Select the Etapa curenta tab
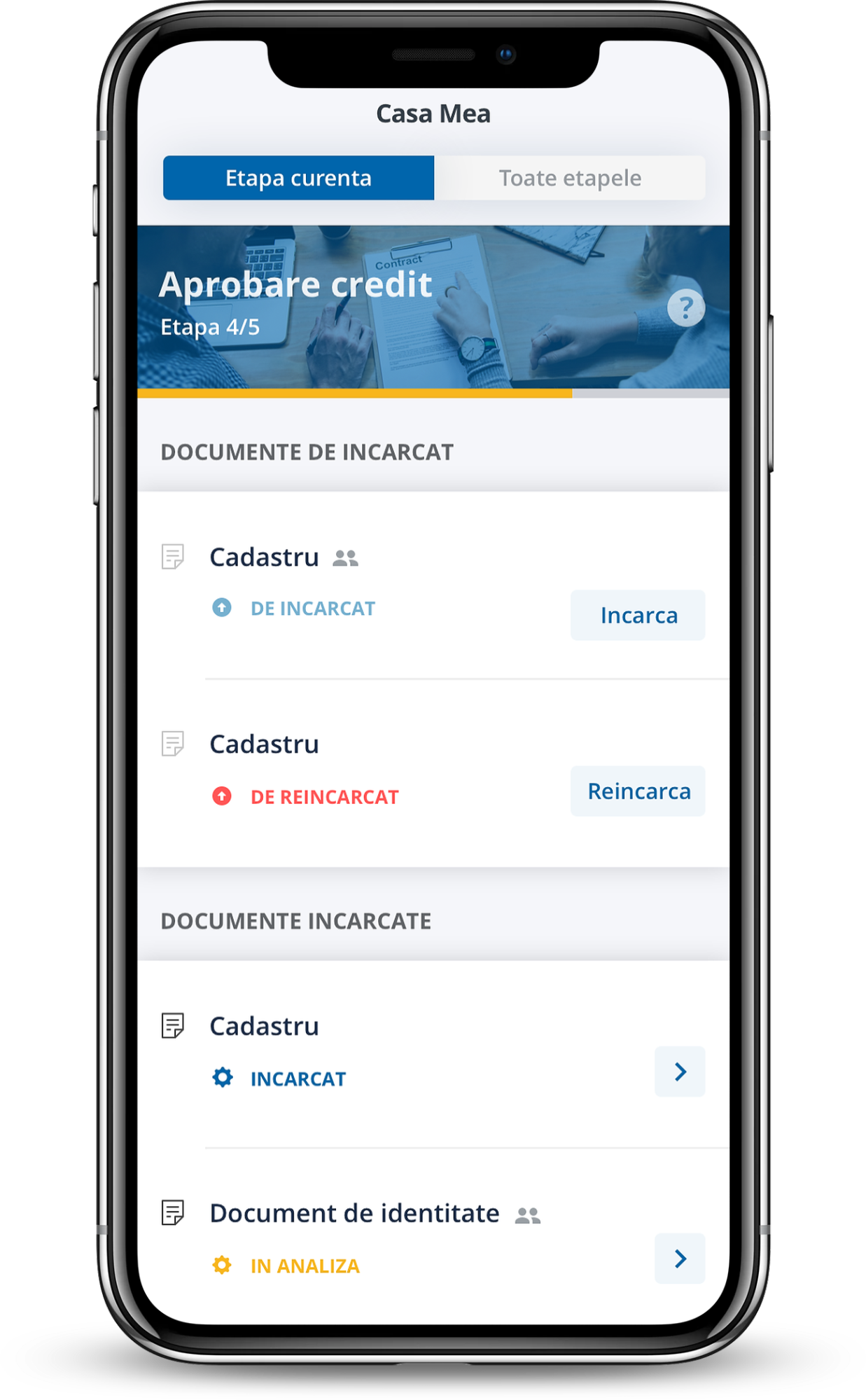The height and width of the screenshot is (1400, 866). (x=299, y=178)
